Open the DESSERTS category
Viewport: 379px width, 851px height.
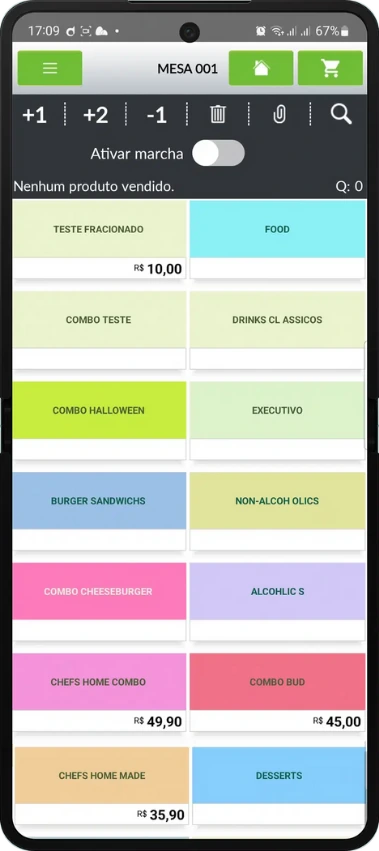tap(279, 785)
